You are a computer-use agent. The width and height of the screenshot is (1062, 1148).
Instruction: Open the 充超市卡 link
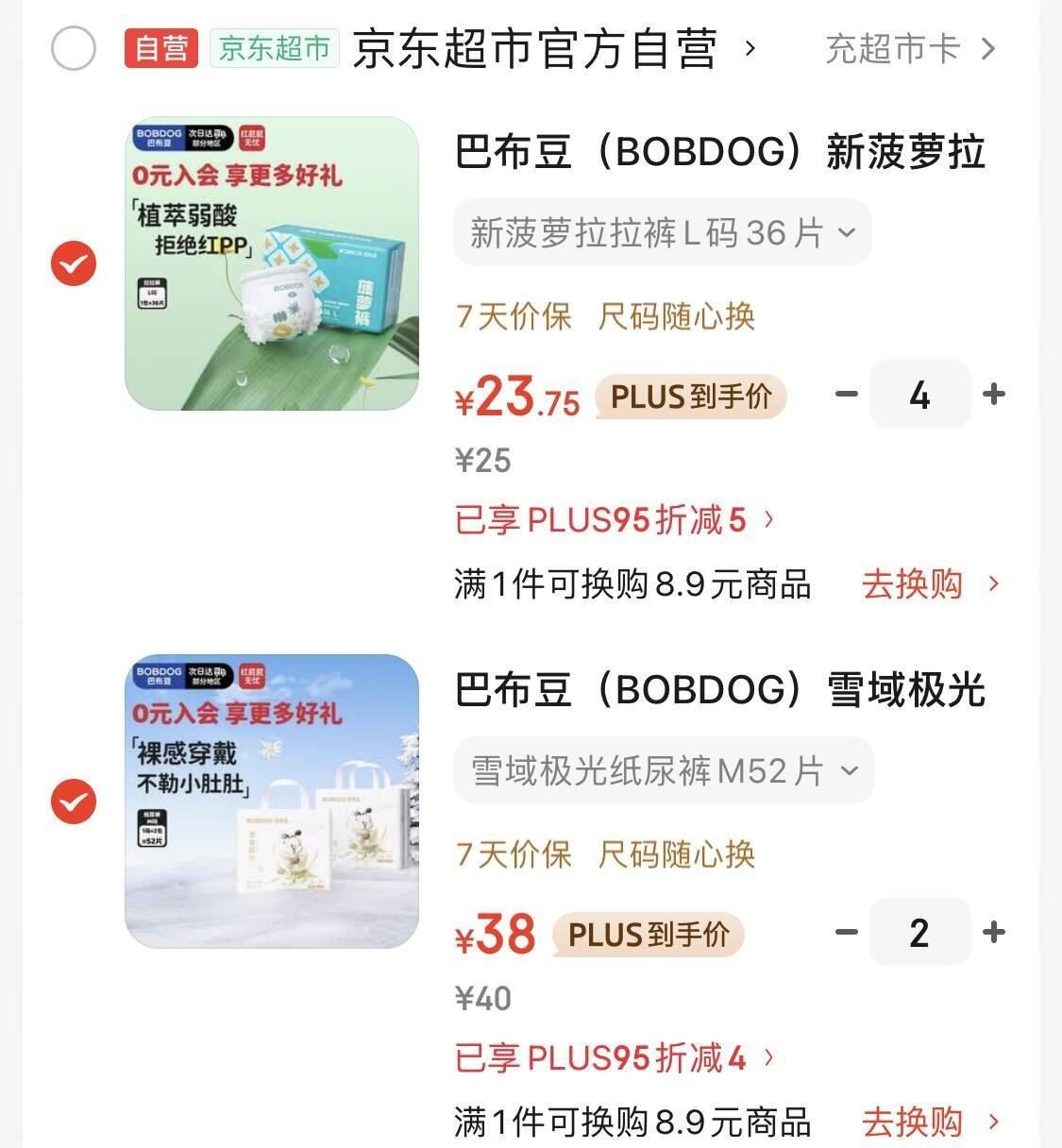click(909, 49)
